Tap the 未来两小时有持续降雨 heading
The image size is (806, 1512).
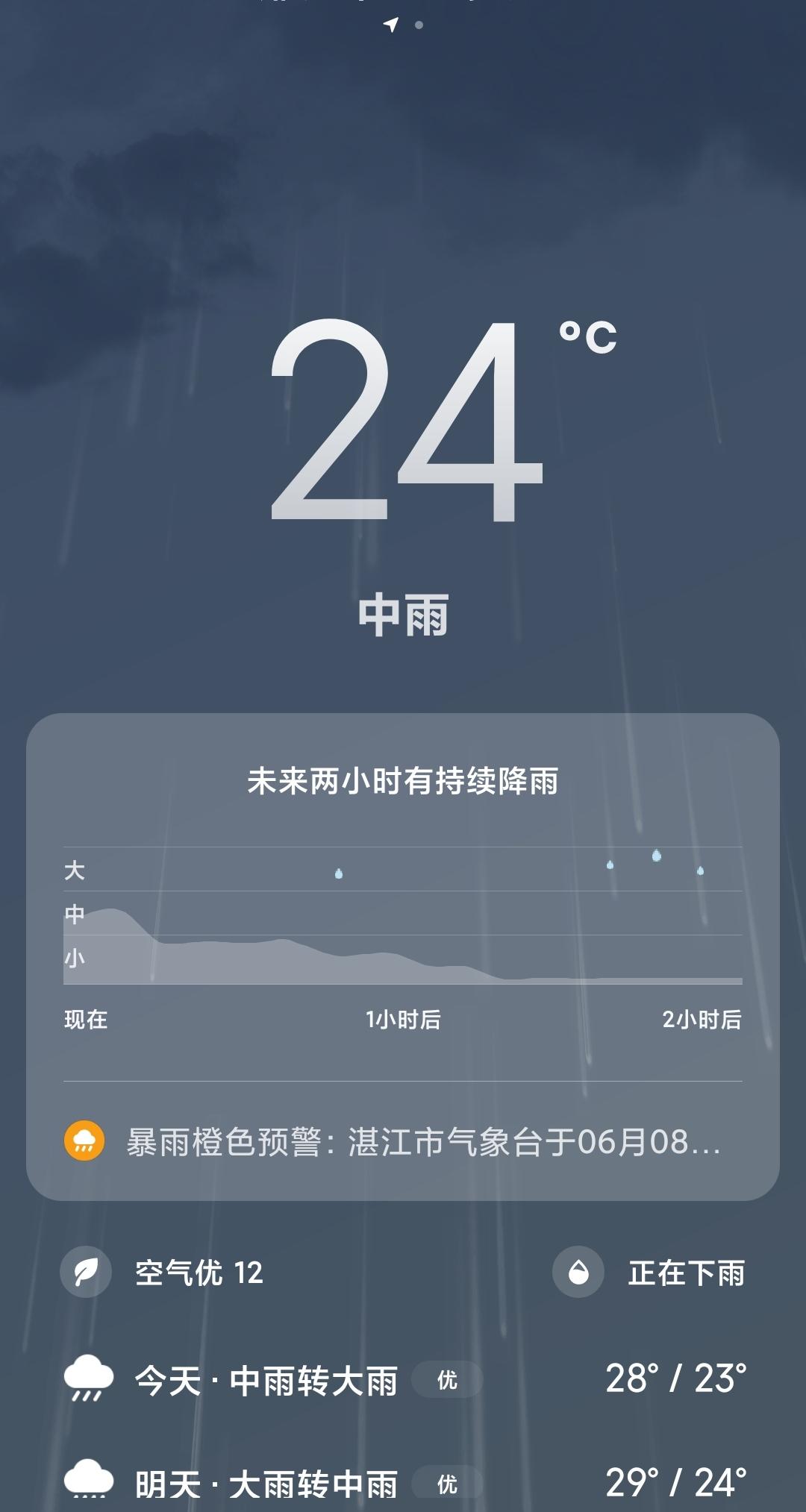pos(402,780)
